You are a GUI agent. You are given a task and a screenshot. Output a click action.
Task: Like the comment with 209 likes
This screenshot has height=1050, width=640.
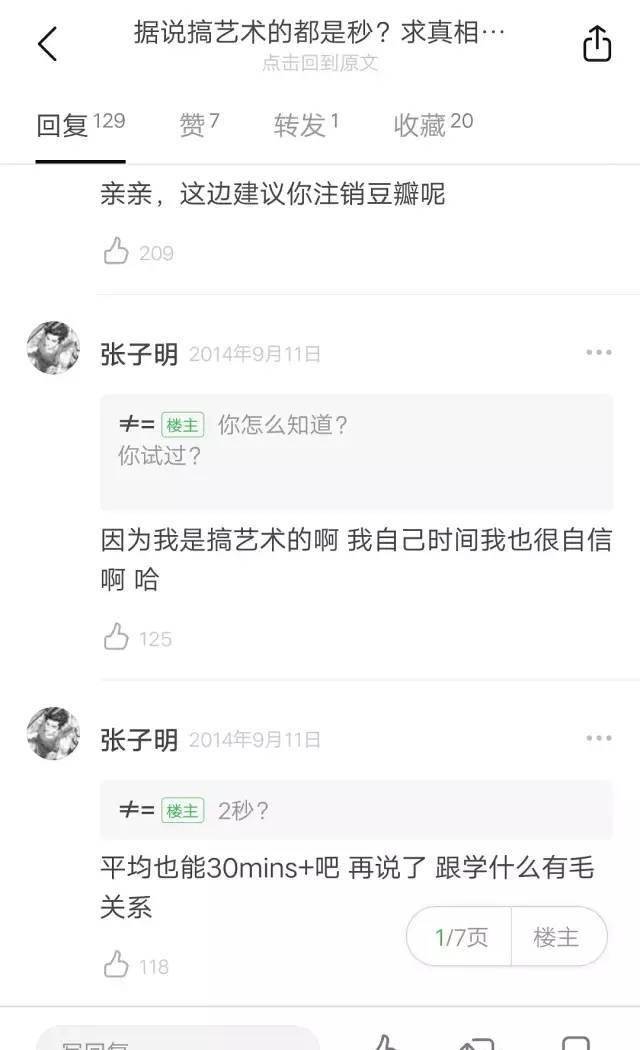coord(117,252)
